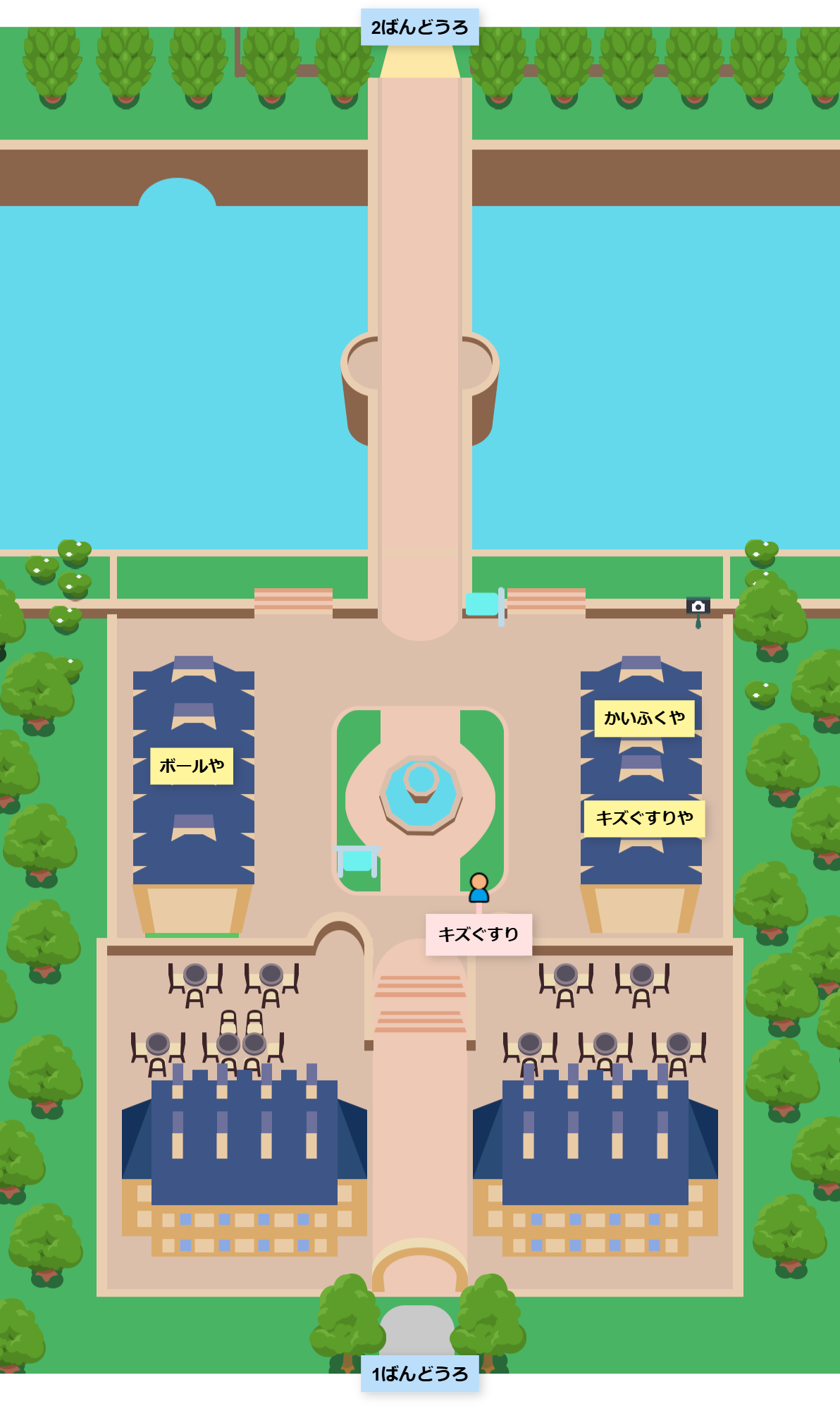
Task: Tap the キズぐすり item marker
Action: tap(478, 934)
